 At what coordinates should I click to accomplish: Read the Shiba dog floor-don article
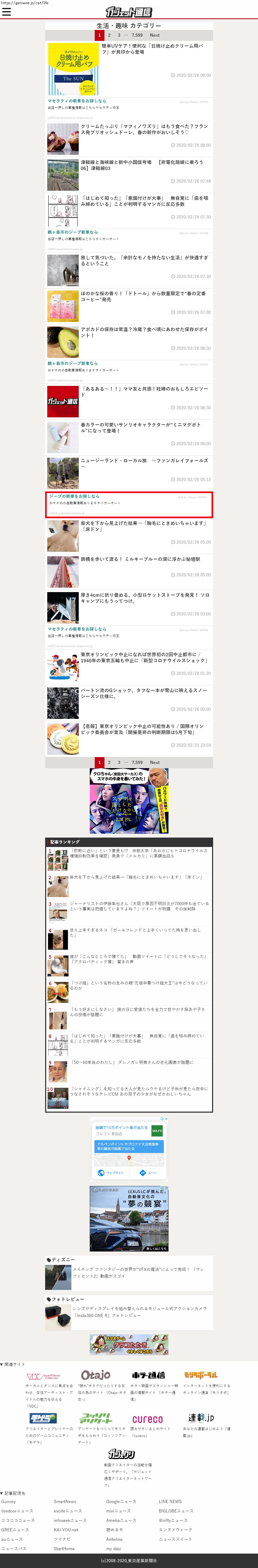pyautogui.click(x=144, y=526)
